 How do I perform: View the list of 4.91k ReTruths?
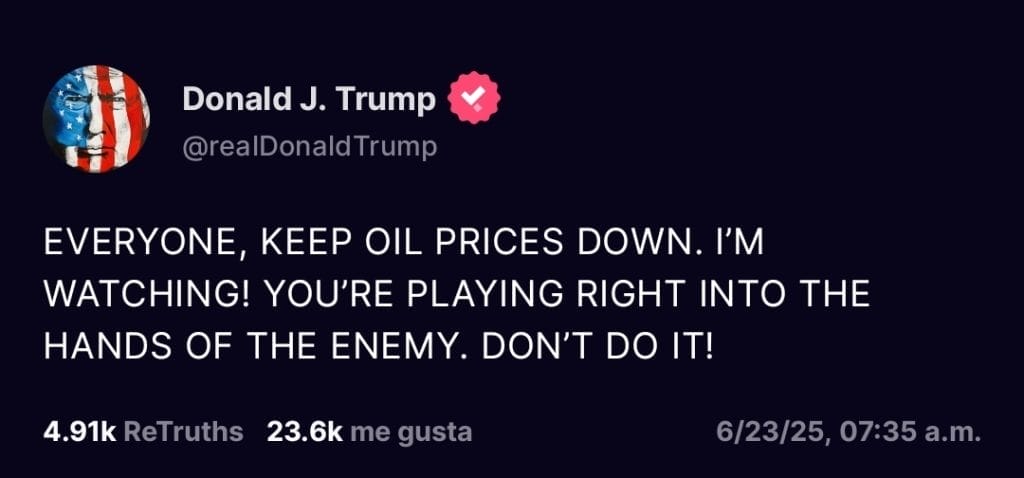coord(143,433)
